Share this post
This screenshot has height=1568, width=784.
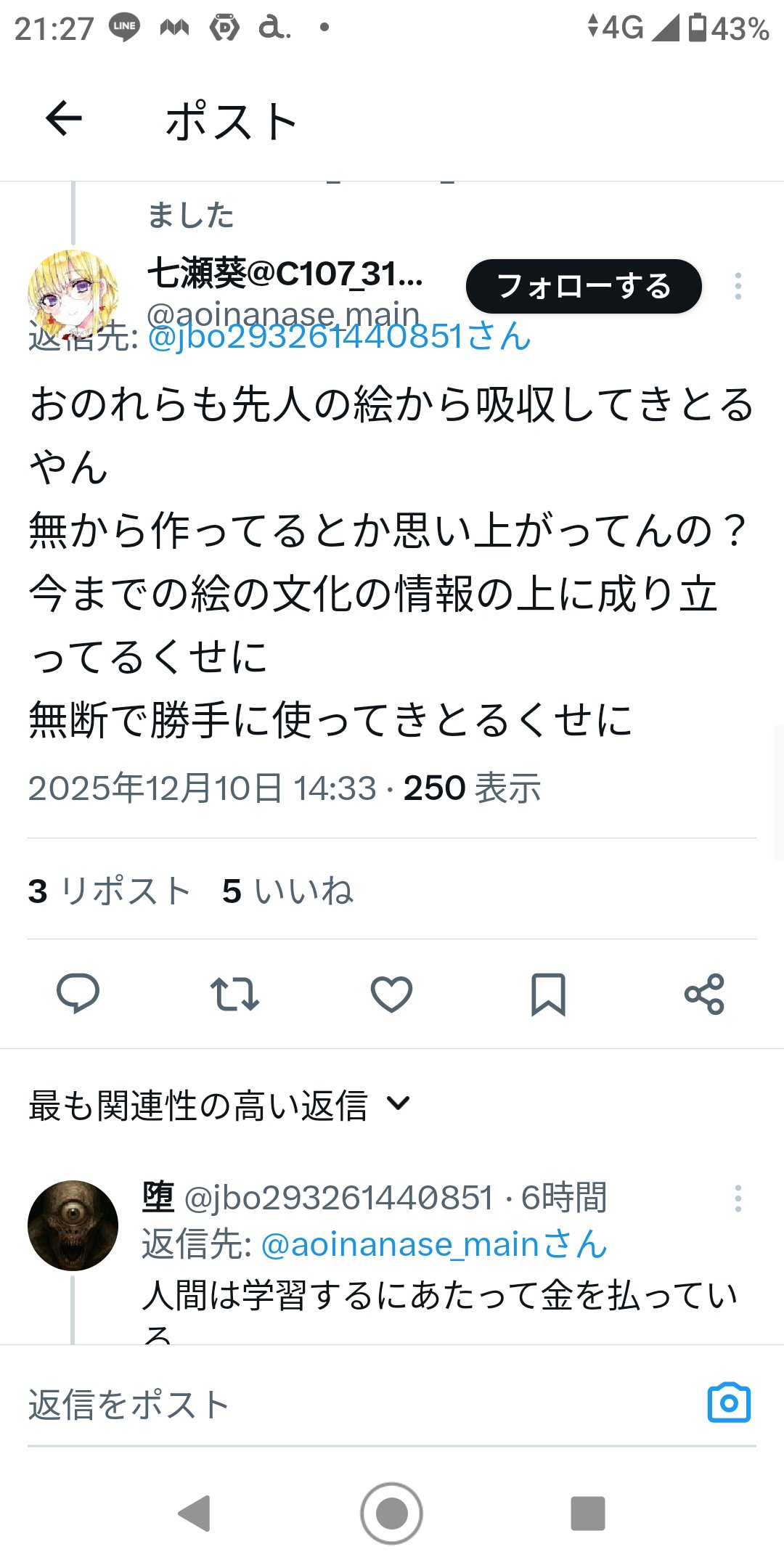[x=704, y=994]
